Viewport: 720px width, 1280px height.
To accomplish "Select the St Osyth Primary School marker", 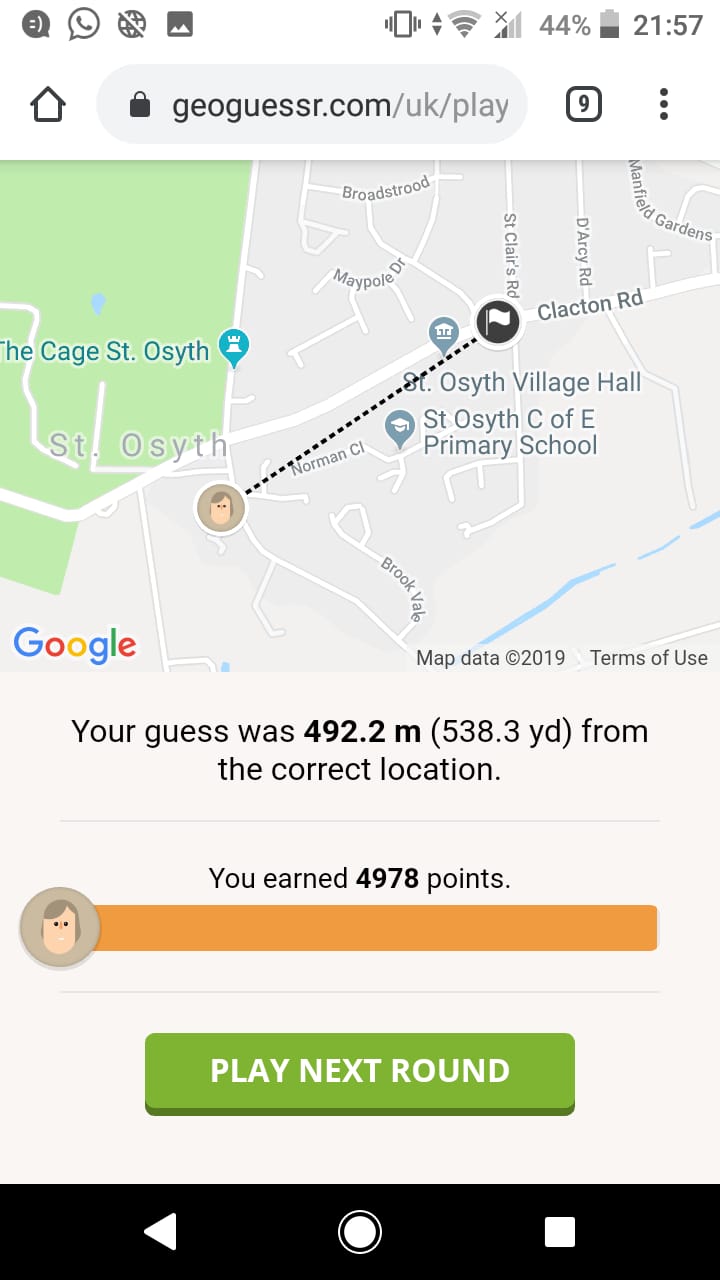I will [x=400, y=427].
